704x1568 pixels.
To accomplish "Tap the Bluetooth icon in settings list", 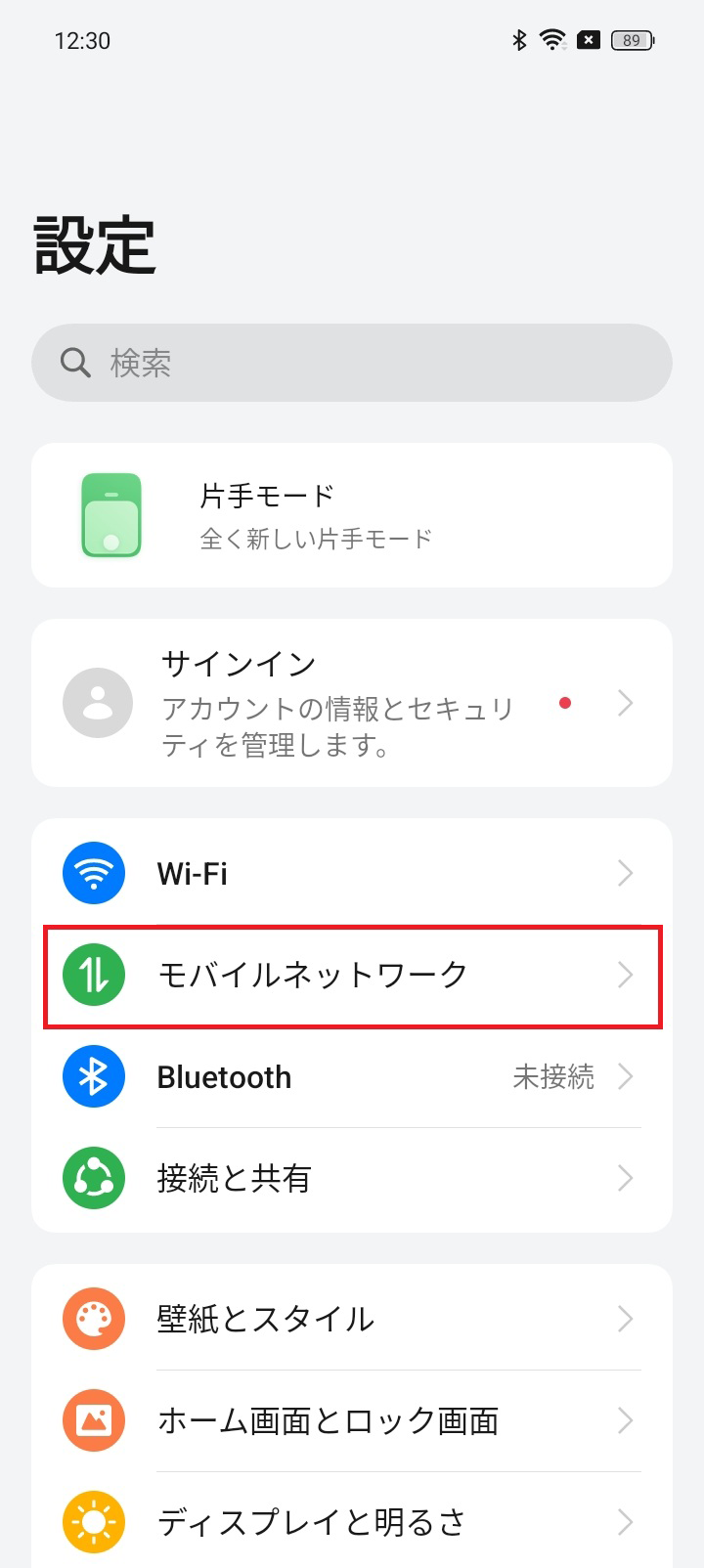I will pos(93,1076).
